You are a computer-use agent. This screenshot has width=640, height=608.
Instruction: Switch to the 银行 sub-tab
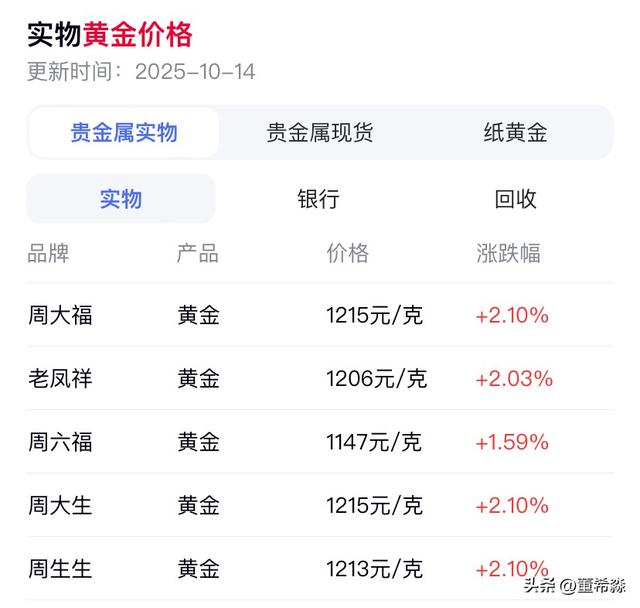318,199
